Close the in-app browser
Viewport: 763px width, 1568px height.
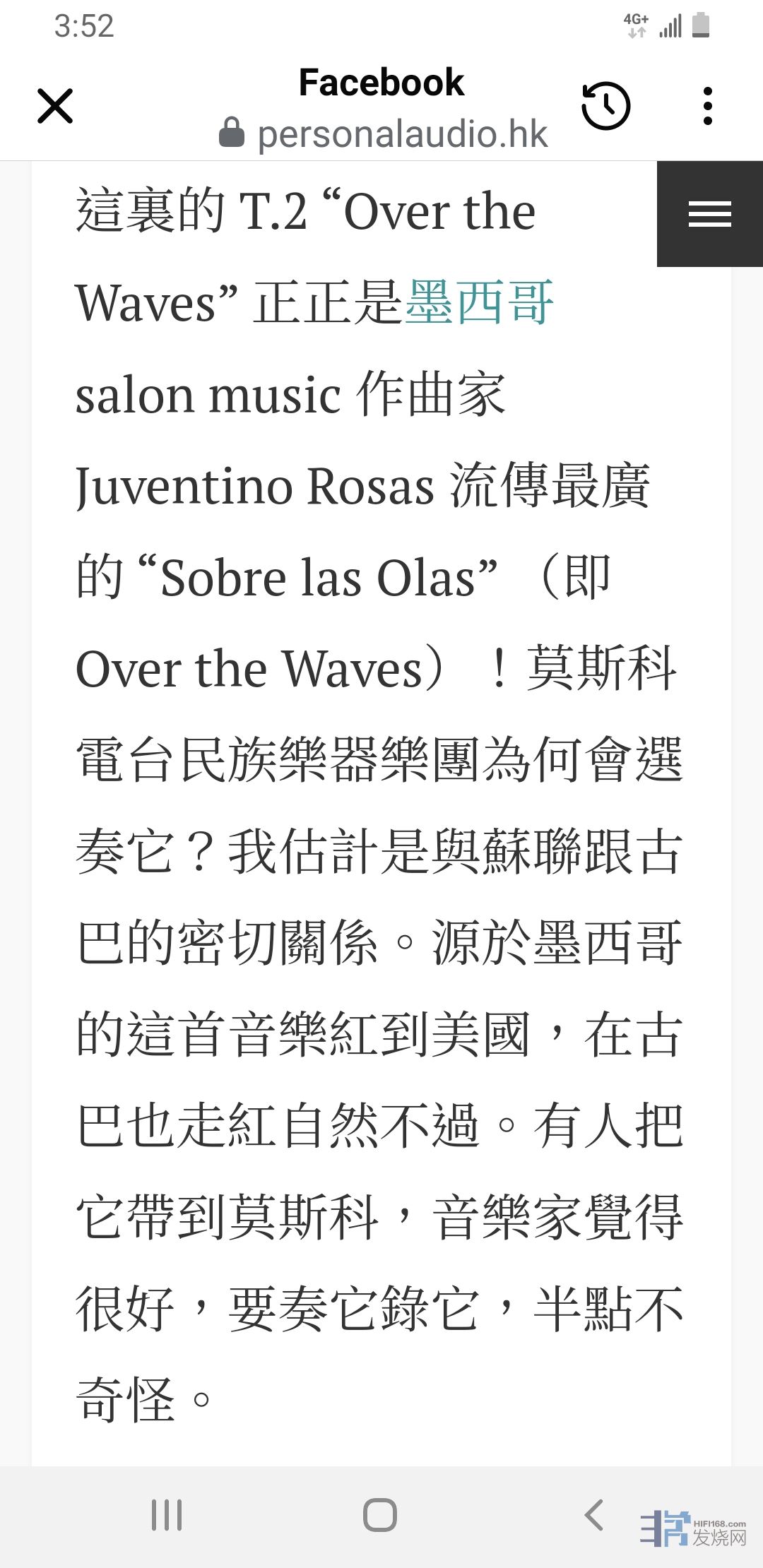point(55,106)
